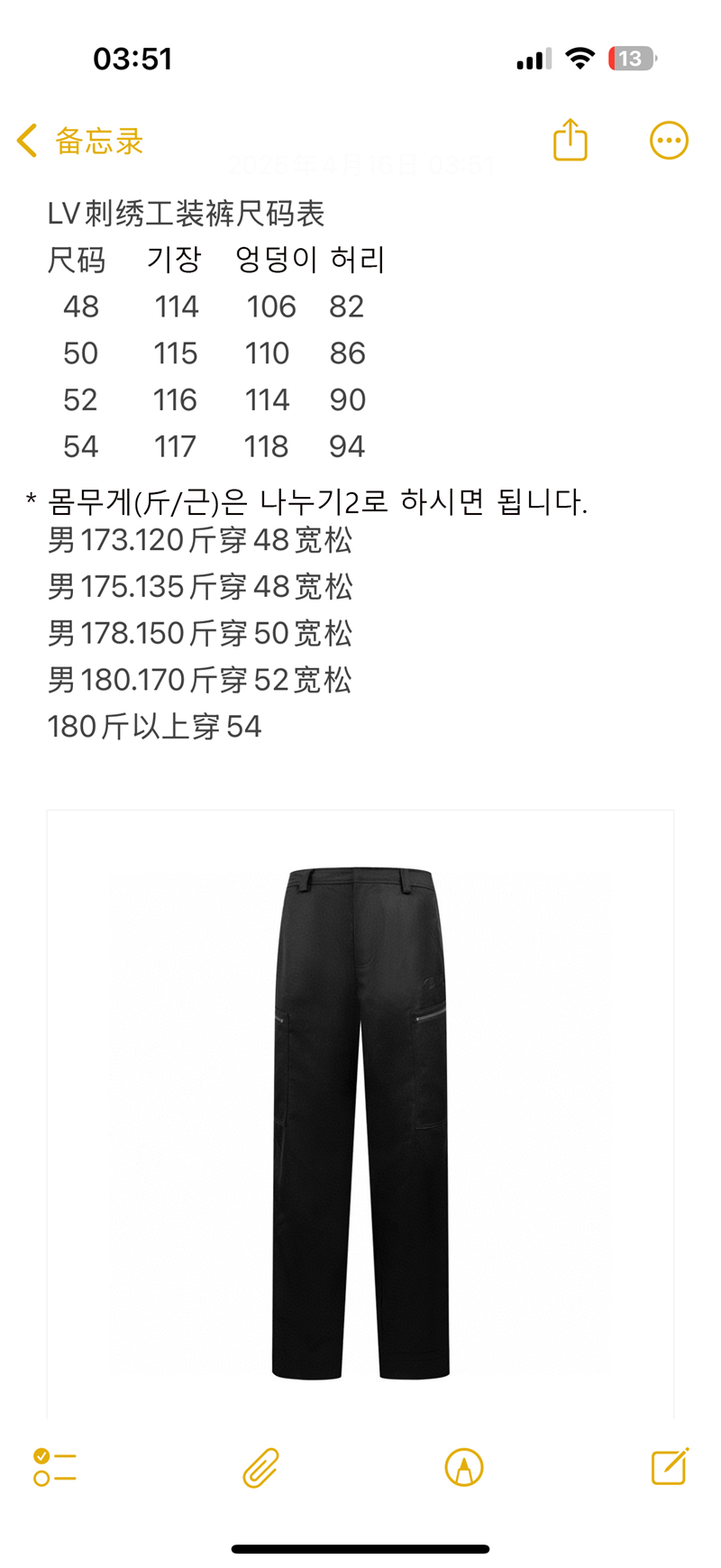Open the black cargo pants image
721x1568 pixels.
point(360,1114)
